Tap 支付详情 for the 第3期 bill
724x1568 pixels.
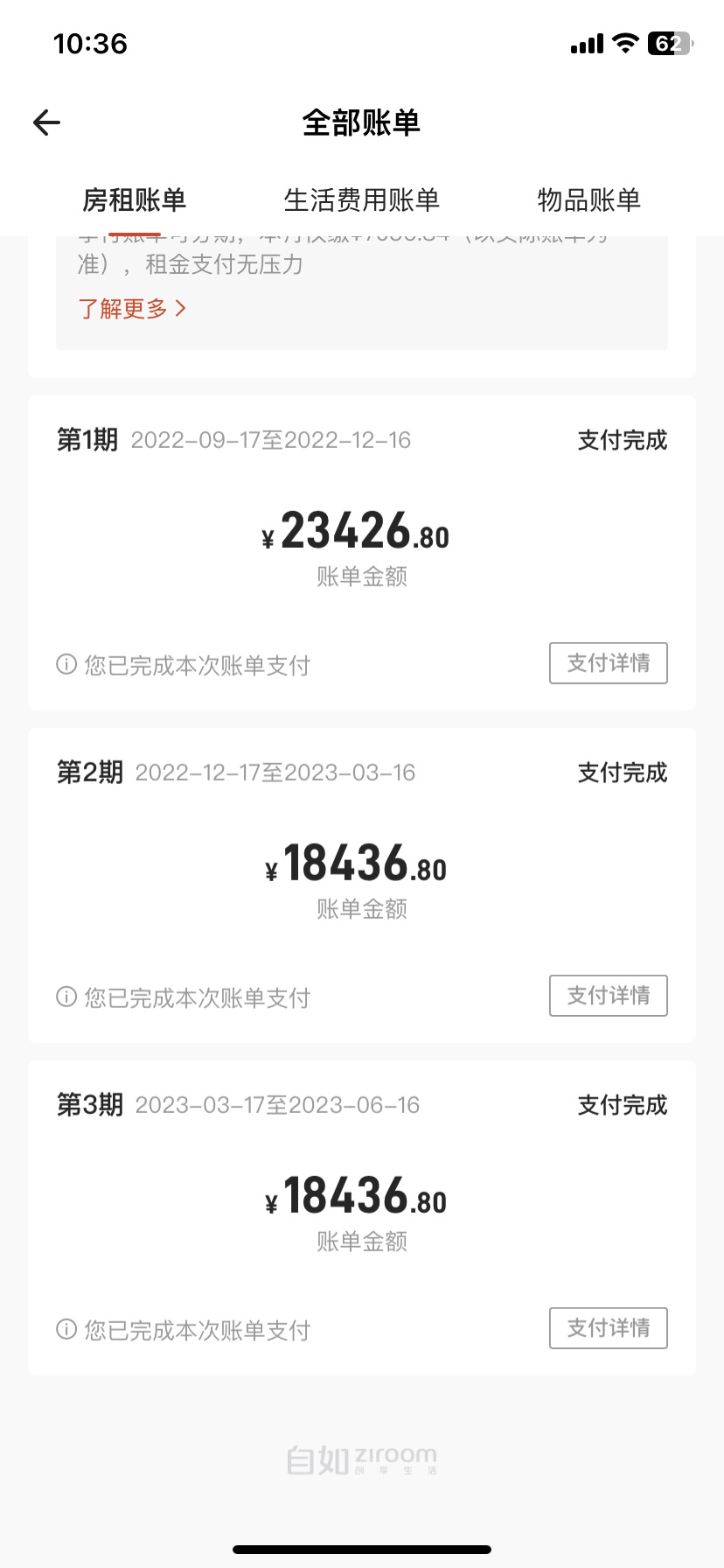pos(609,1328)
